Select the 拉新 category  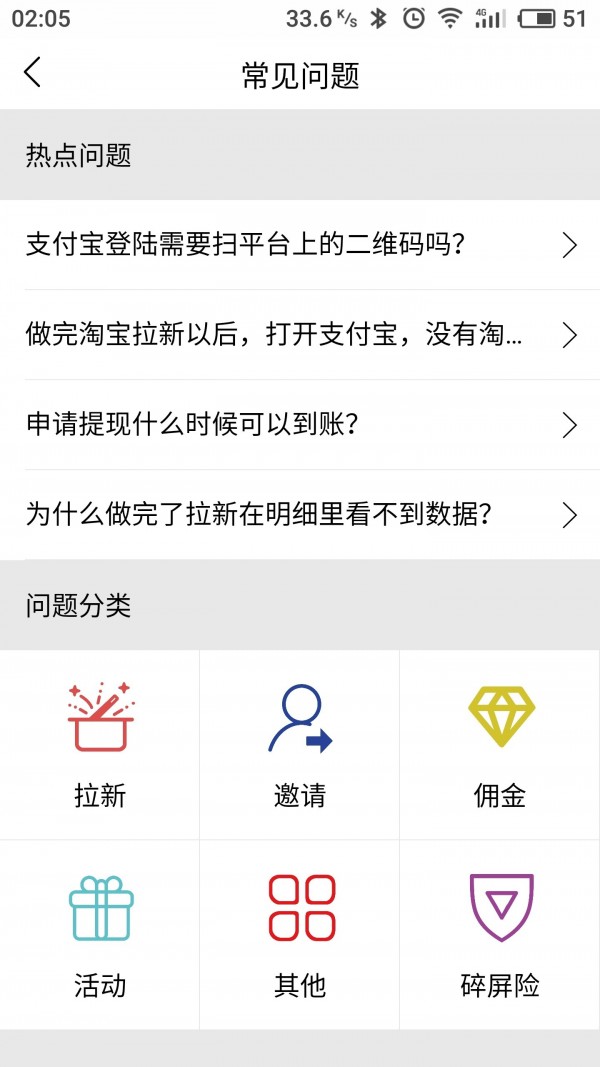100,745
